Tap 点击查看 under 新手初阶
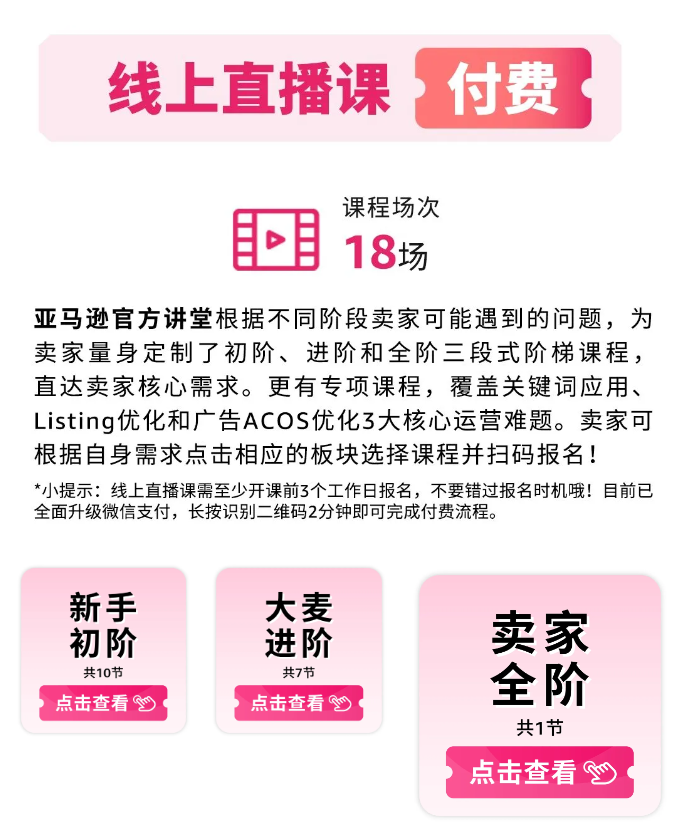The width and height of the screenshot is (685, 830). [x=104, y=703]
